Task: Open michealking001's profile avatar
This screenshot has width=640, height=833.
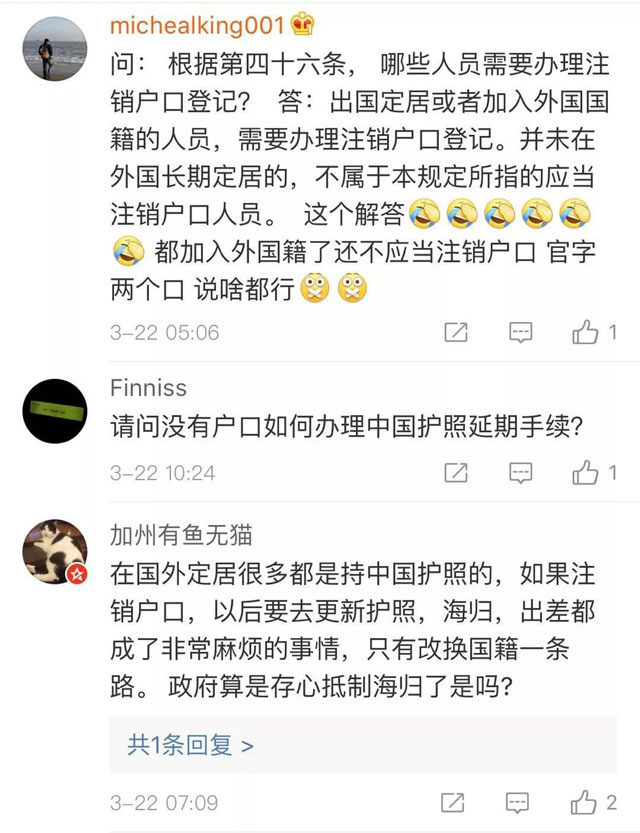Action: 55,48
